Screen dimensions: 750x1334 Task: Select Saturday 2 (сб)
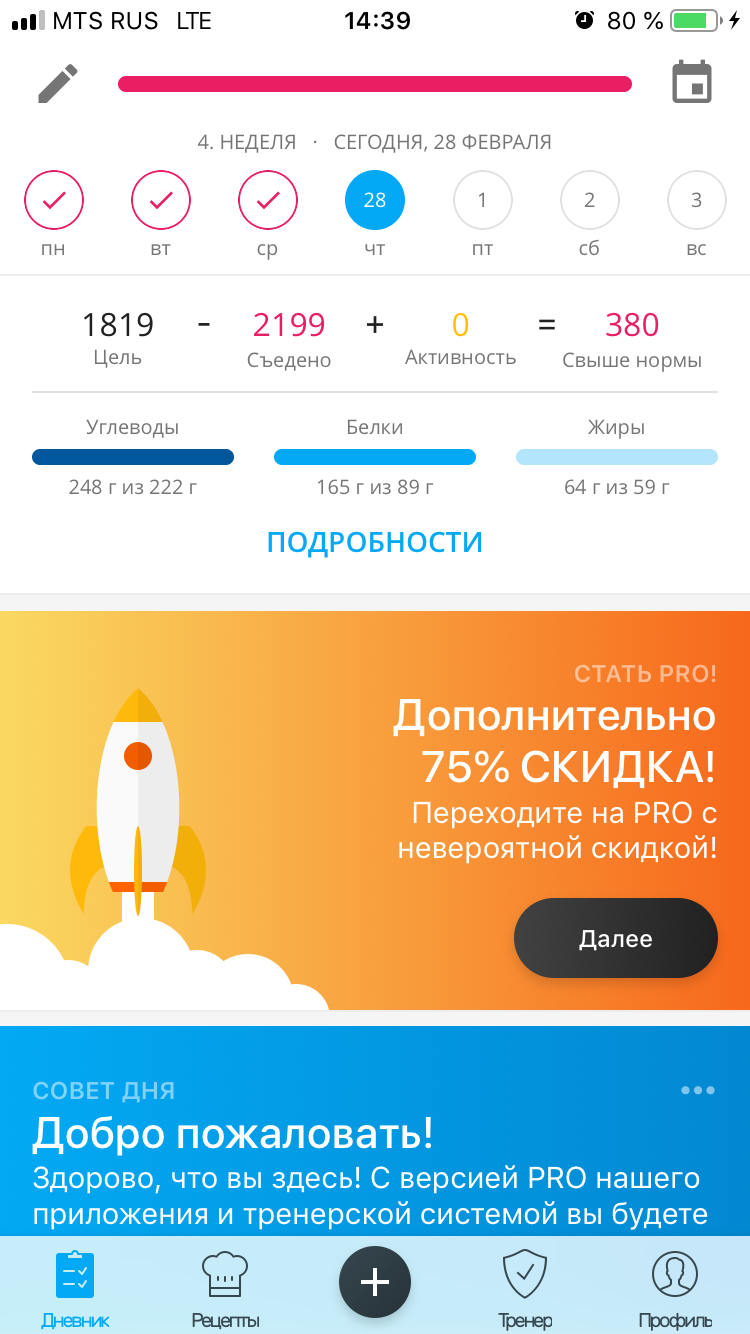tap(589, 200)
